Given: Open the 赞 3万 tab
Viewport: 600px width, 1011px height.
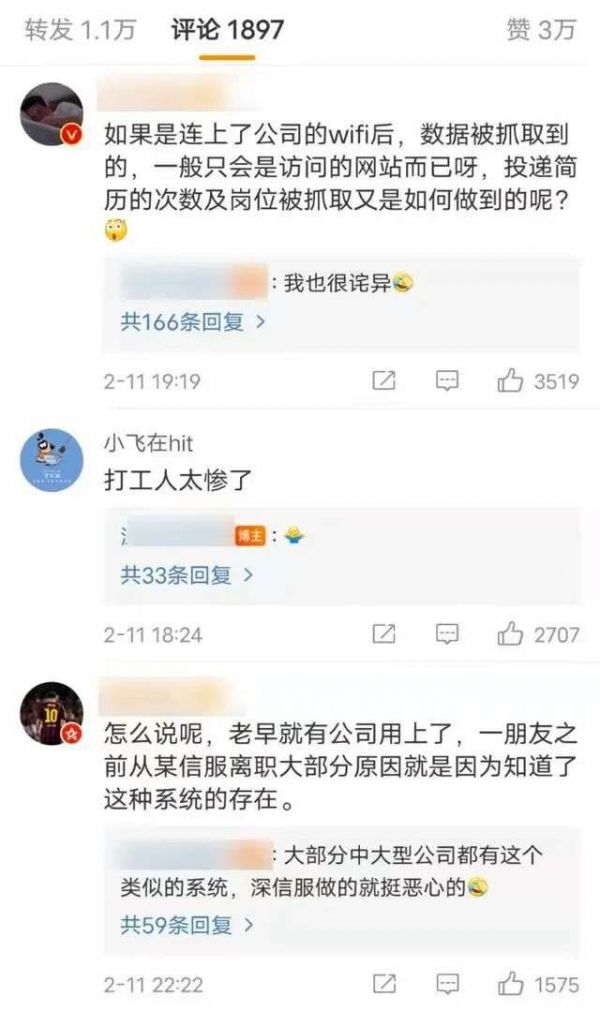Looking at the screenshot, I should pos(540,30).
